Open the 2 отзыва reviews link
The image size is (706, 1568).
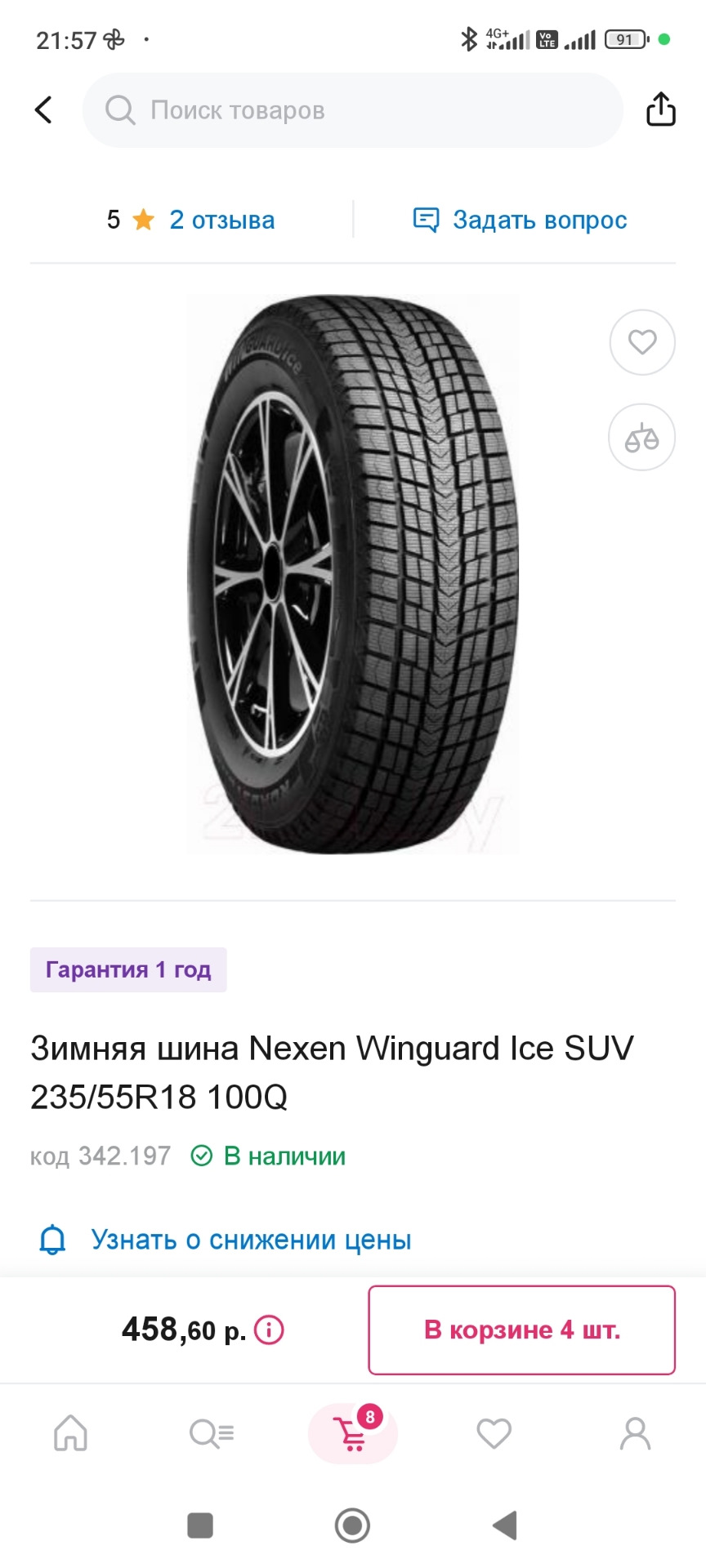[x=221, y=220]
